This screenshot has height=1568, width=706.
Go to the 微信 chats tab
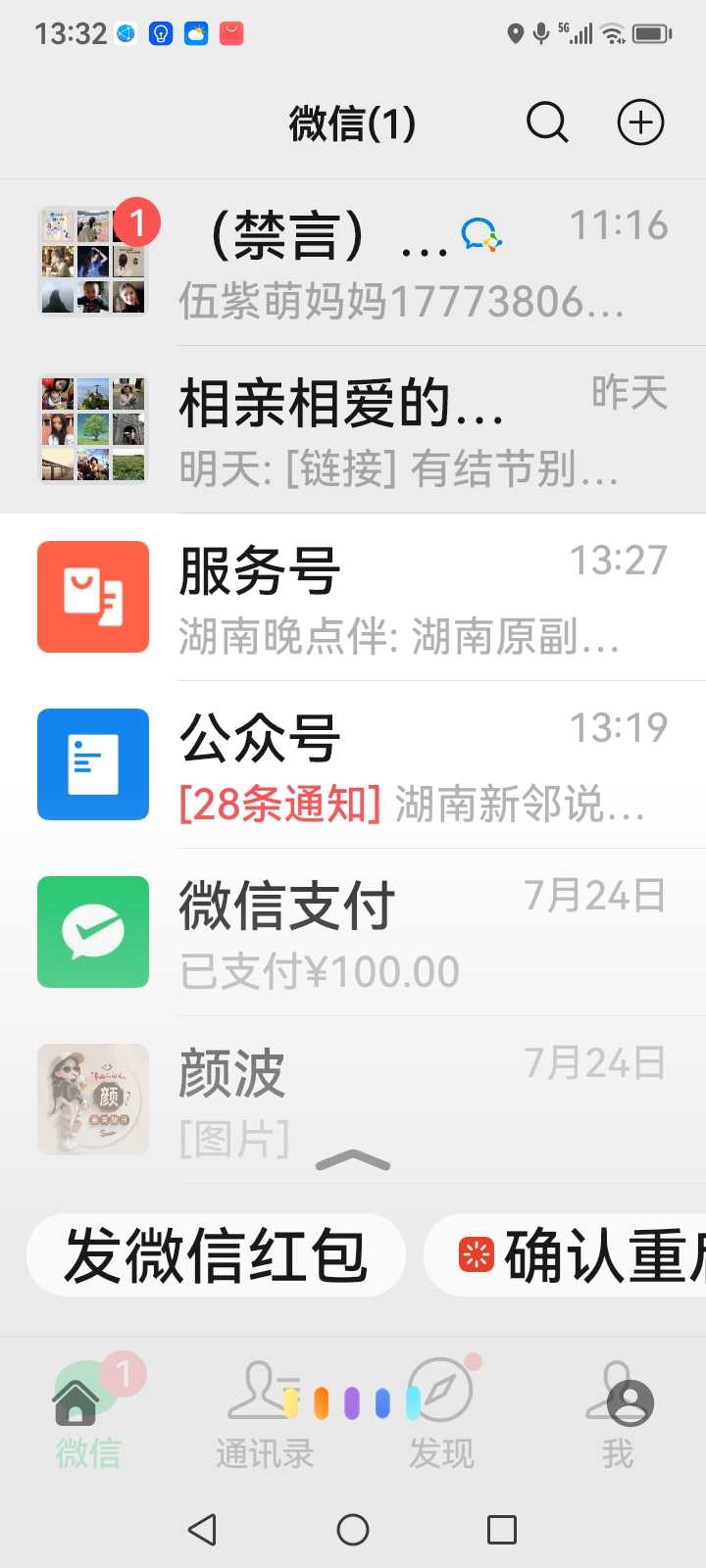pos(87,1414)
